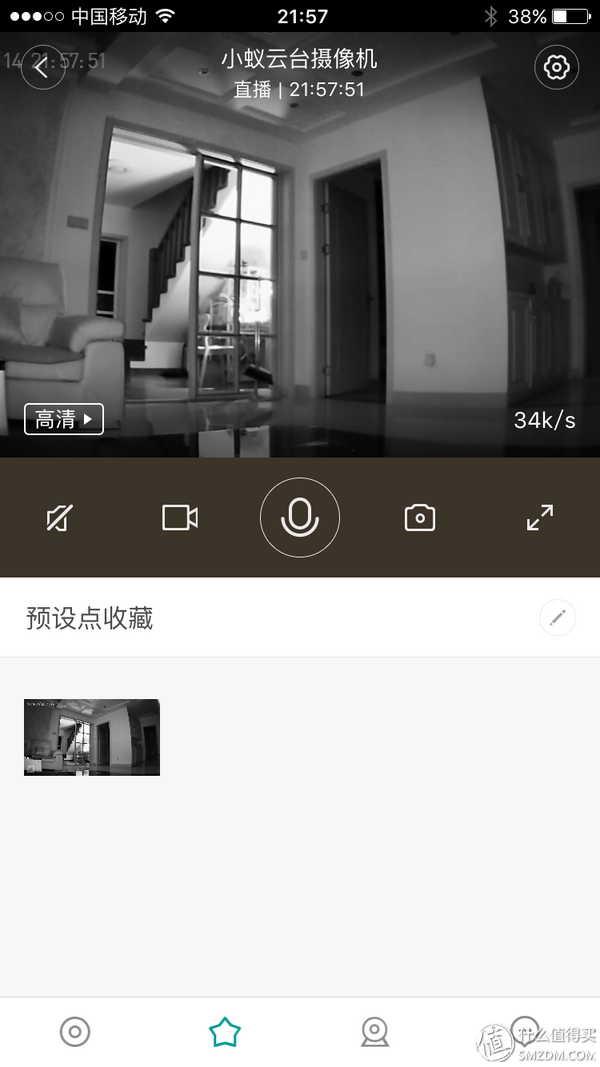Image resolution: width=600 pixels, height=1067 pixels.
Task: Change the 高清 video quality setting
Action: tap(64, 419)
